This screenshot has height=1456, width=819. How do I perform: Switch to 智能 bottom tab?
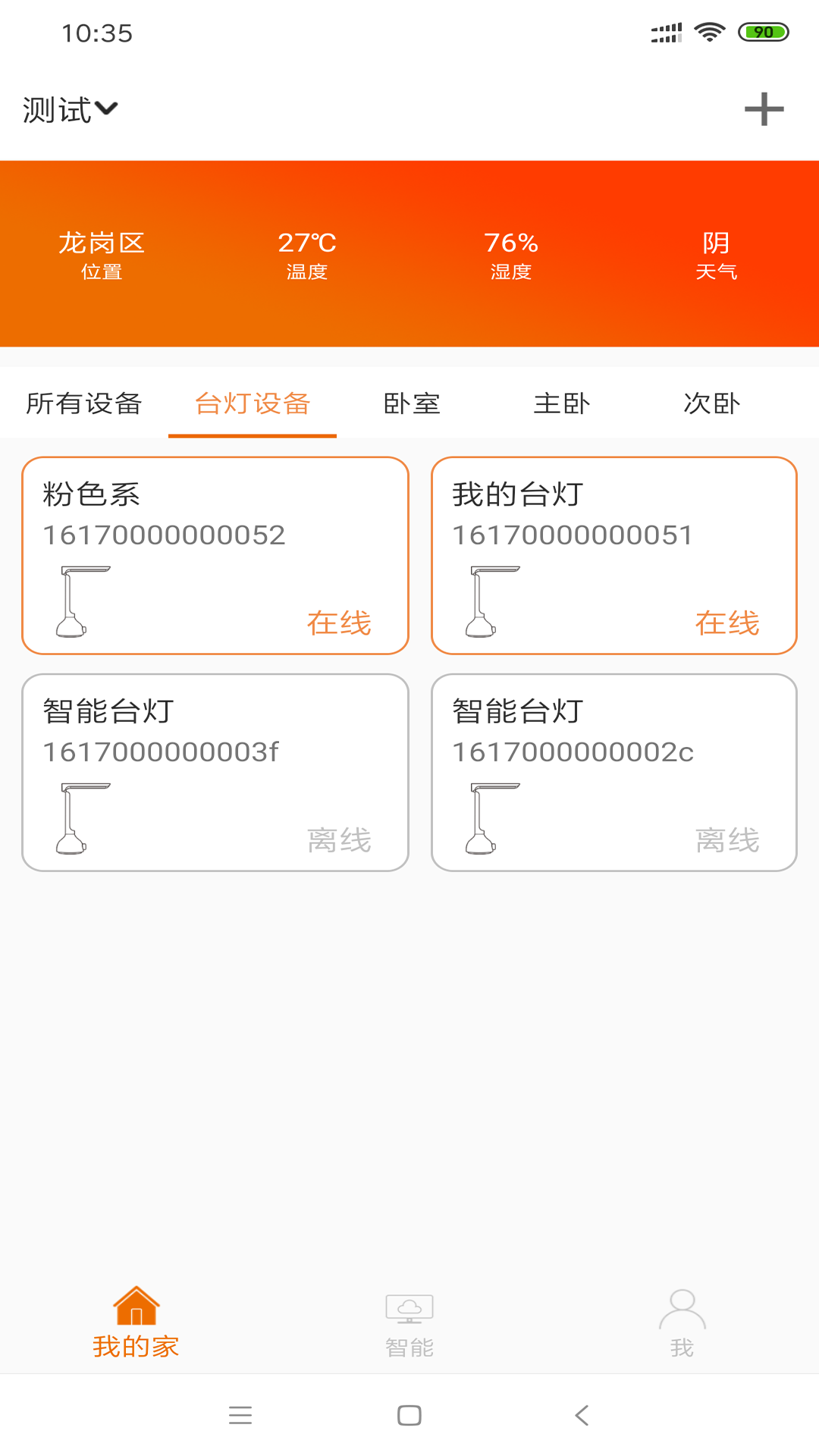[409, 1325]
